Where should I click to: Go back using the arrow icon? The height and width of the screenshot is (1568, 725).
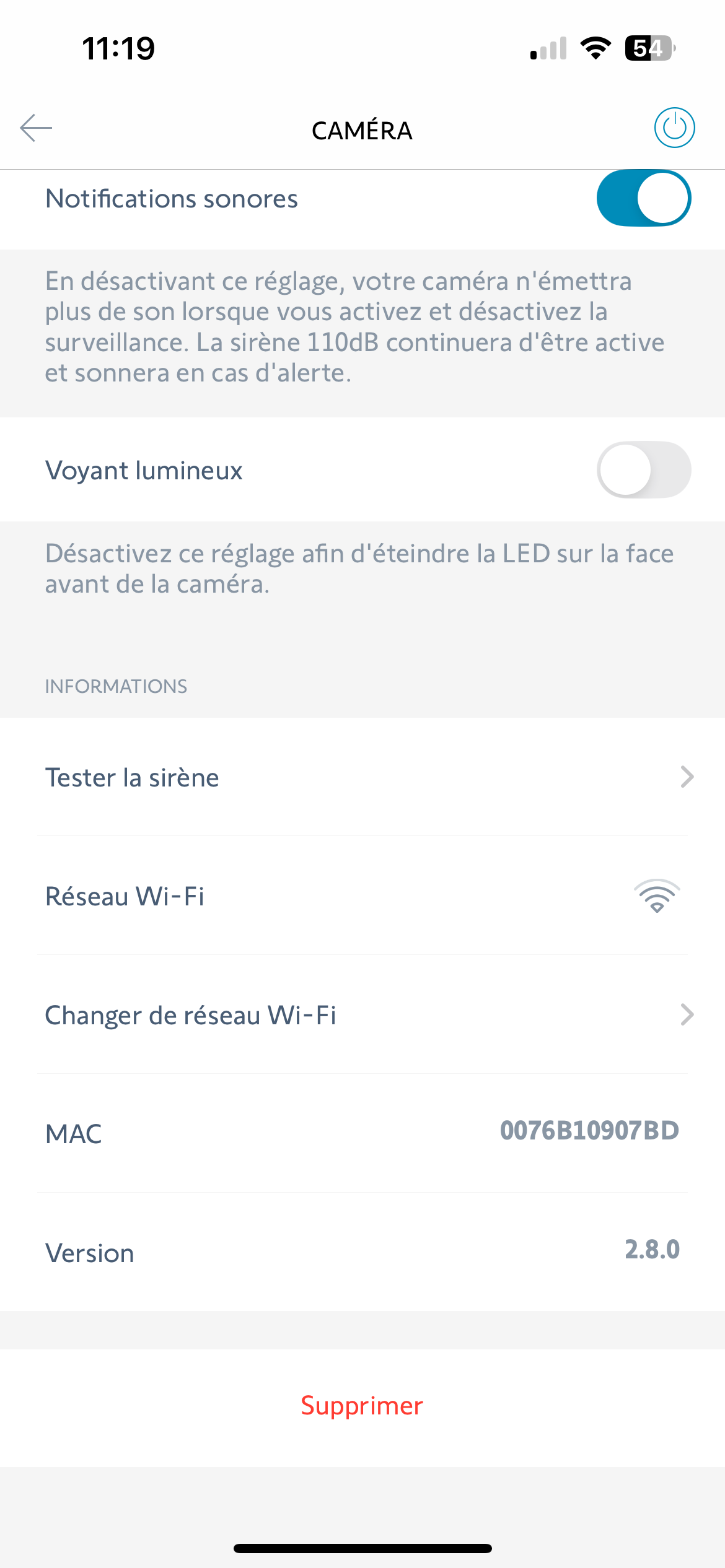[36, 128]
